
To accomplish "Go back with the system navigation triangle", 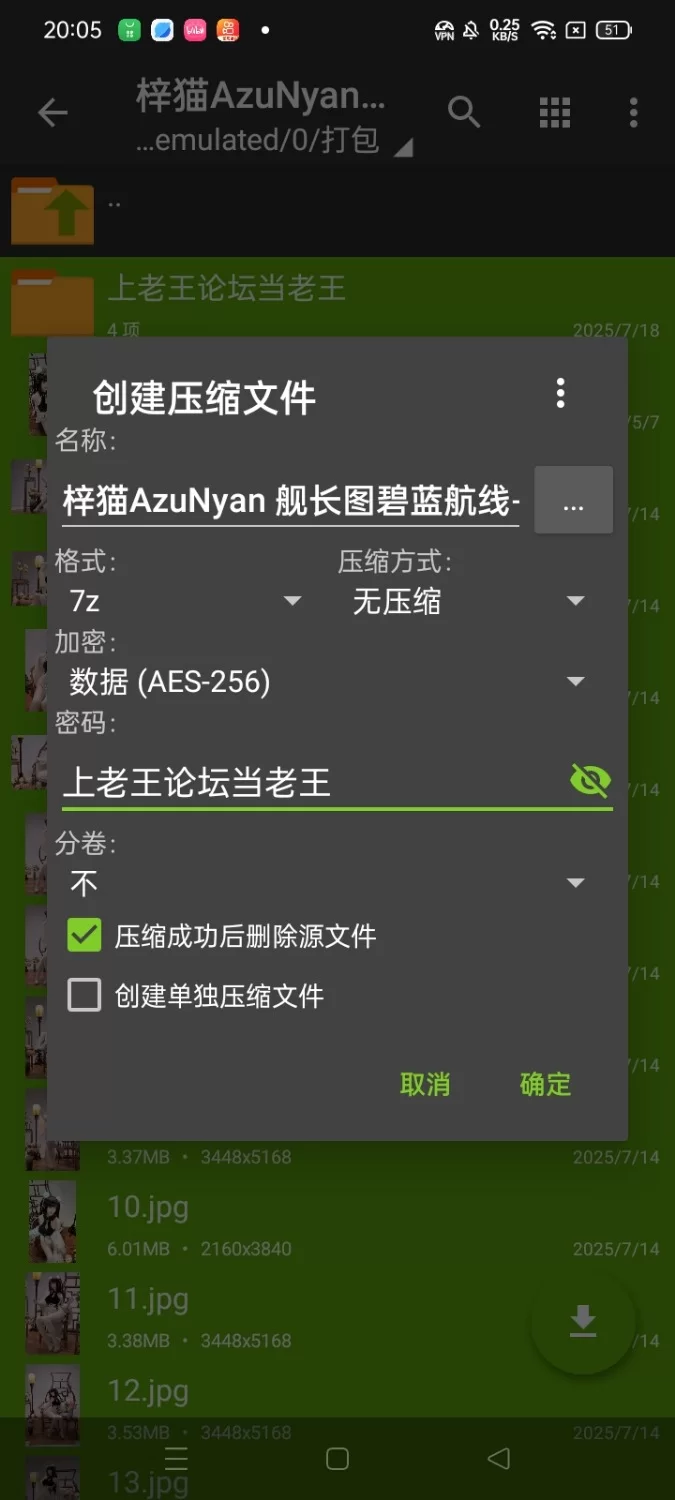I will pyautogui.click(x=498, y=1459).
